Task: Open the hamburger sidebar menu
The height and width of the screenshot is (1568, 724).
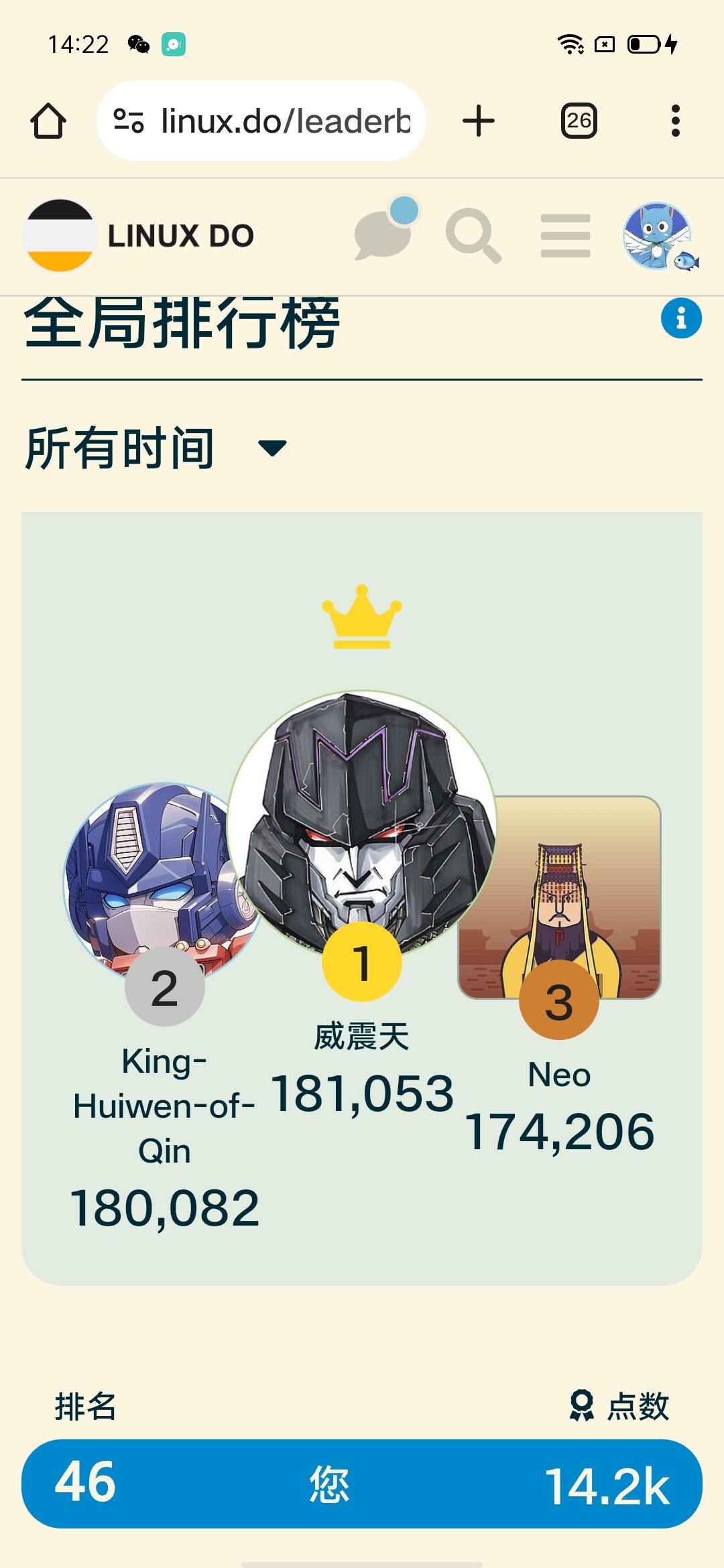Action: point(566,236)
